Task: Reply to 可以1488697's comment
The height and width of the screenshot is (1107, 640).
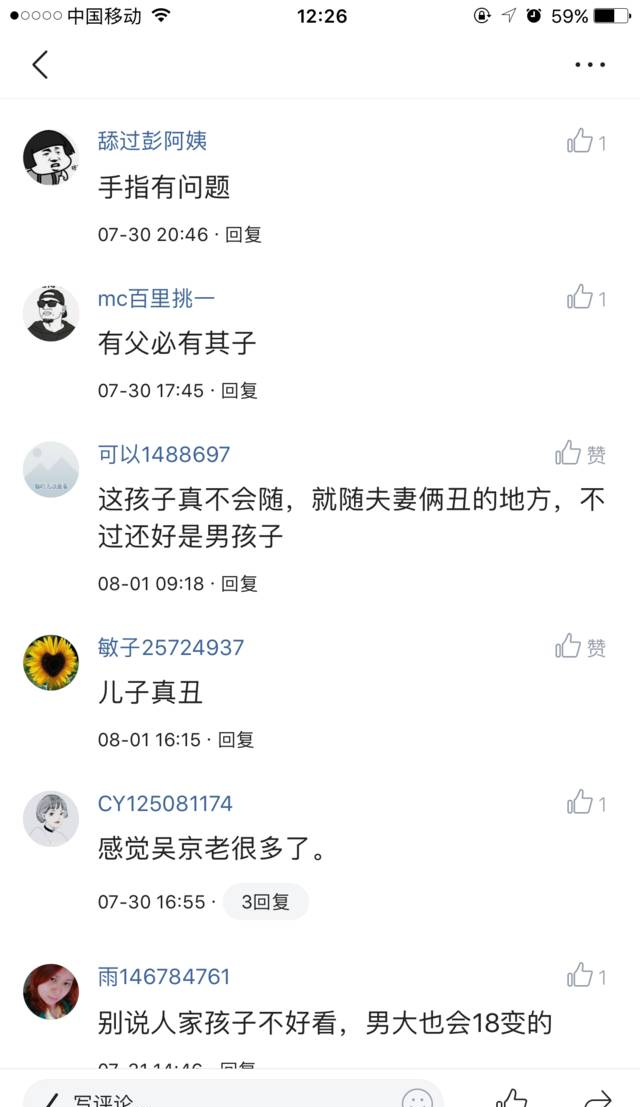Action: [240, 583]
